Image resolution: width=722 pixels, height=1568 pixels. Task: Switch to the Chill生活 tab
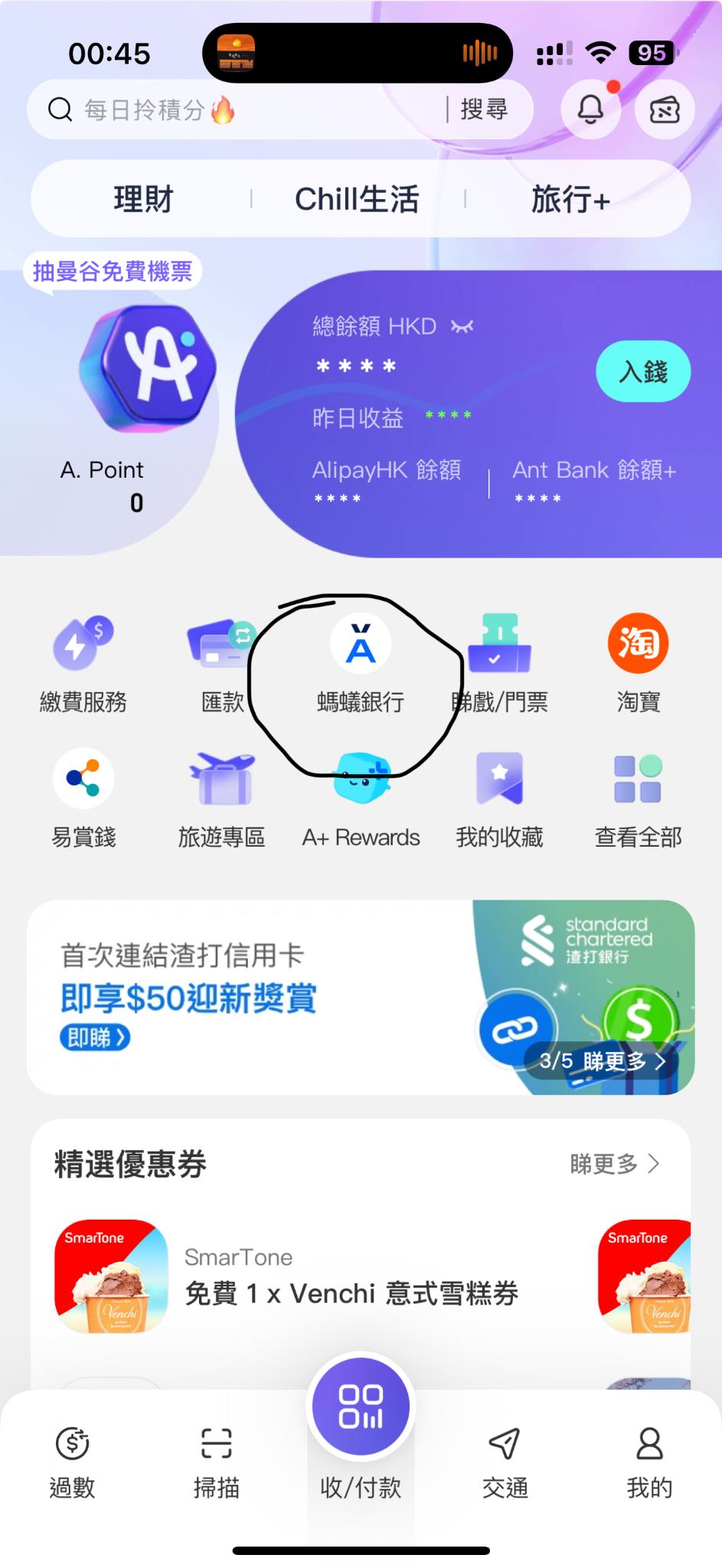coord(357,200)
